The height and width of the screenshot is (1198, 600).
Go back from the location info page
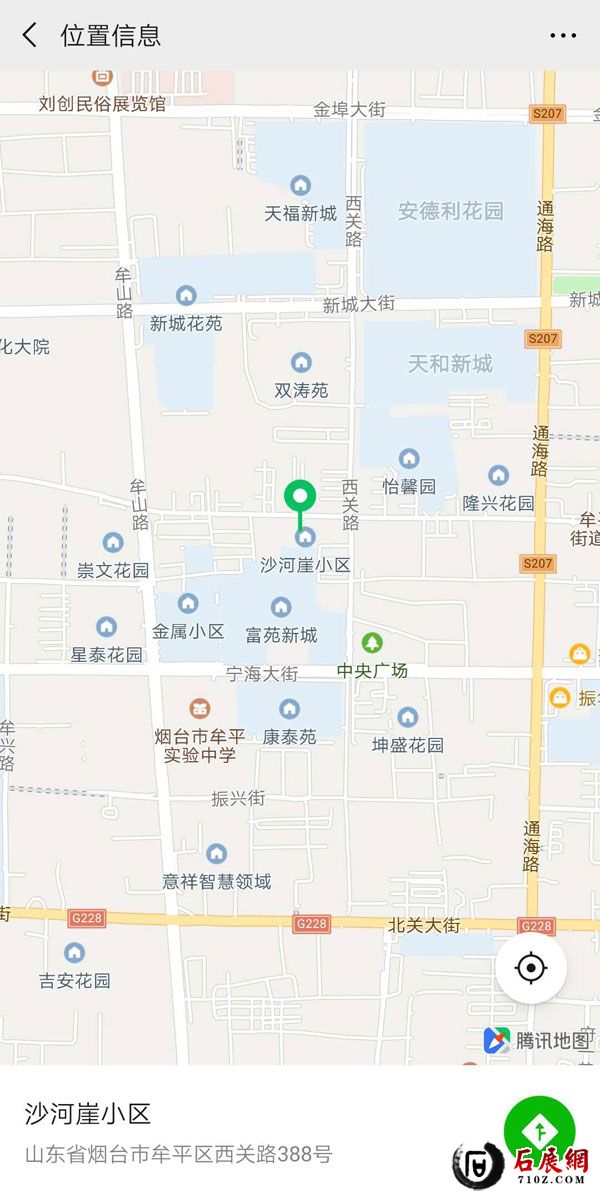pos(30,36)
